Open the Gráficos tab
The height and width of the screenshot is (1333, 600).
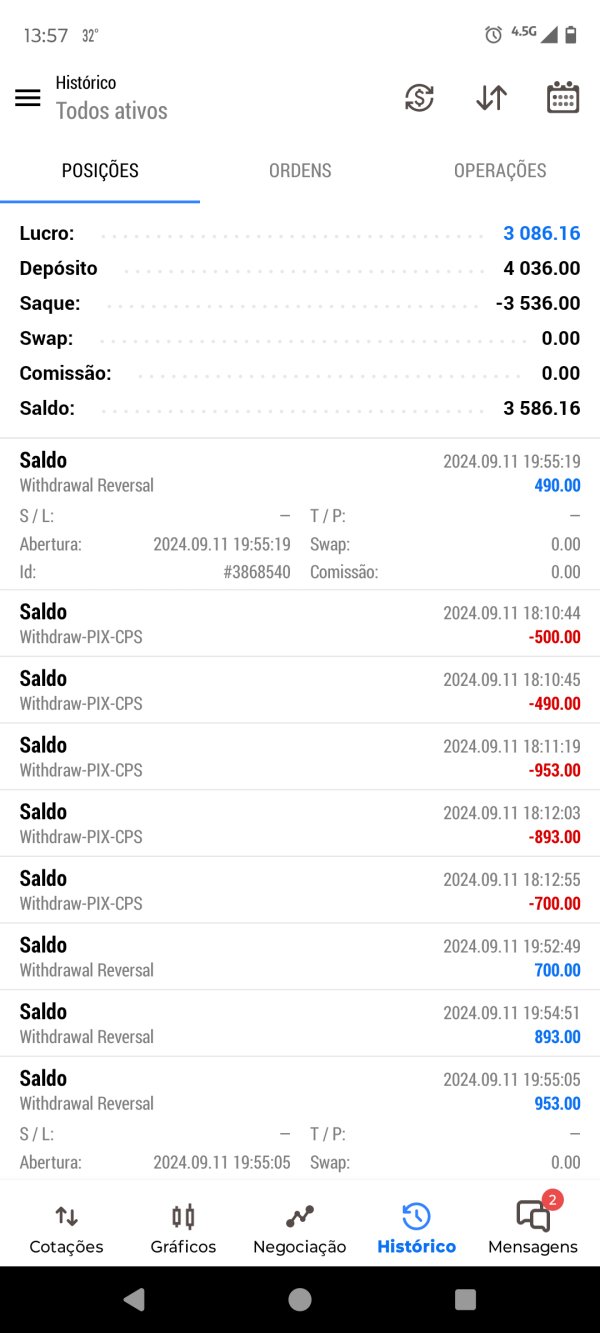(183, 1228)
